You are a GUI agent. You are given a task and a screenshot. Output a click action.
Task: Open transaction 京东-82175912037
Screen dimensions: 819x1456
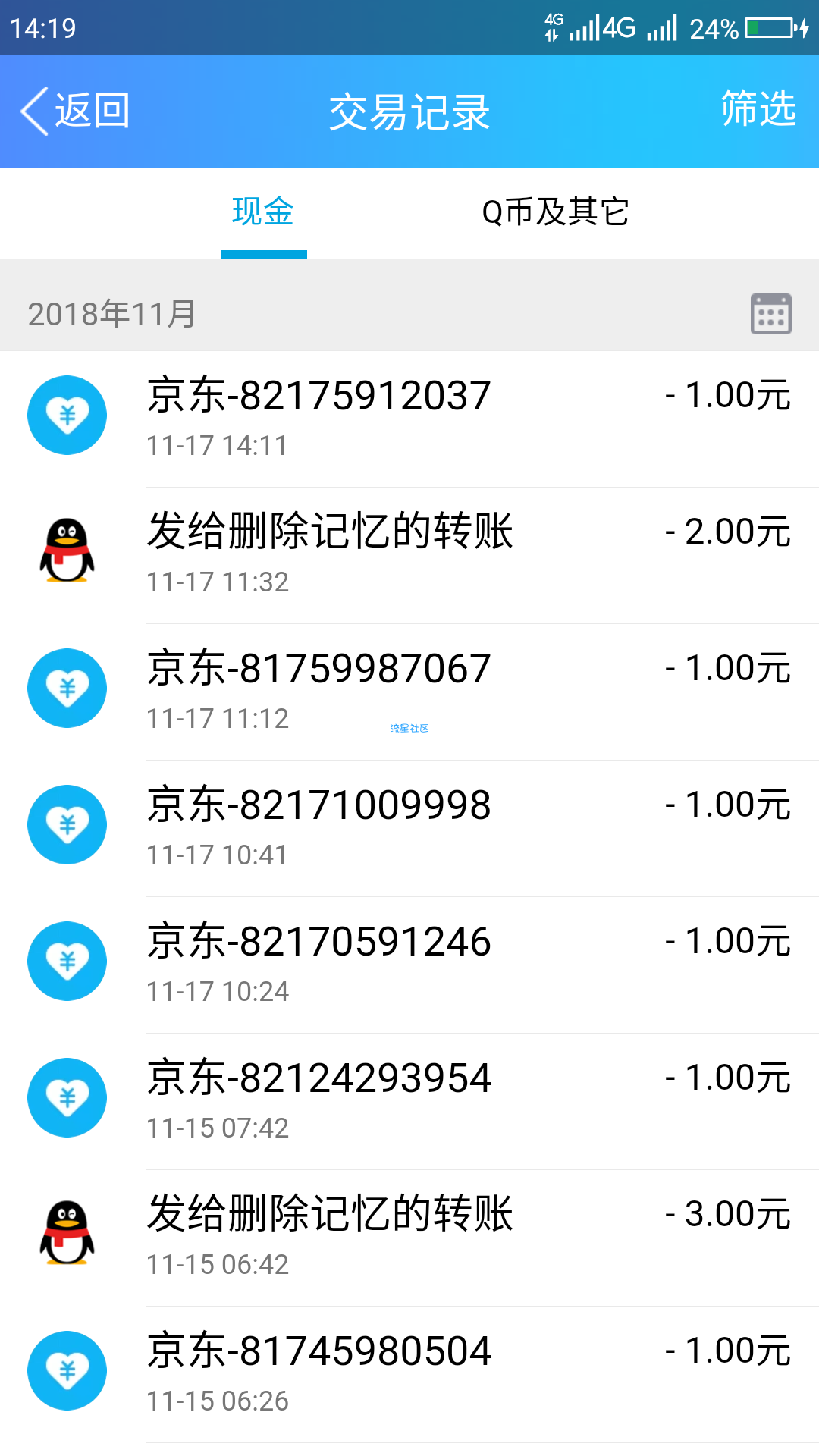pyautogui.click(x=409, y=419)
